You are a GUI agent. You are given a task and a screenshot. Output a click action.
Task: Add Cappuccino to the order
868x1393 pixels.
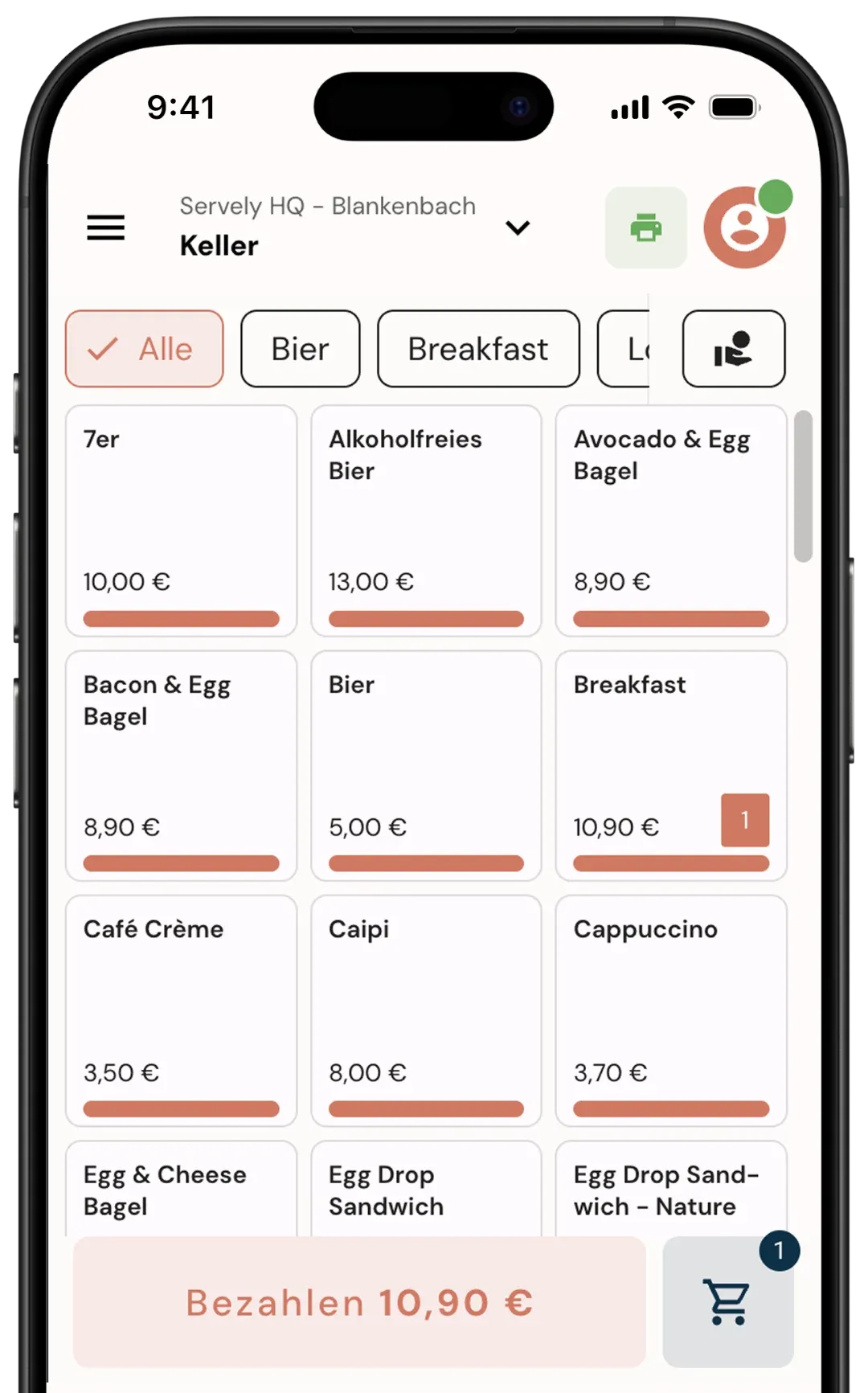[672, 1007]
